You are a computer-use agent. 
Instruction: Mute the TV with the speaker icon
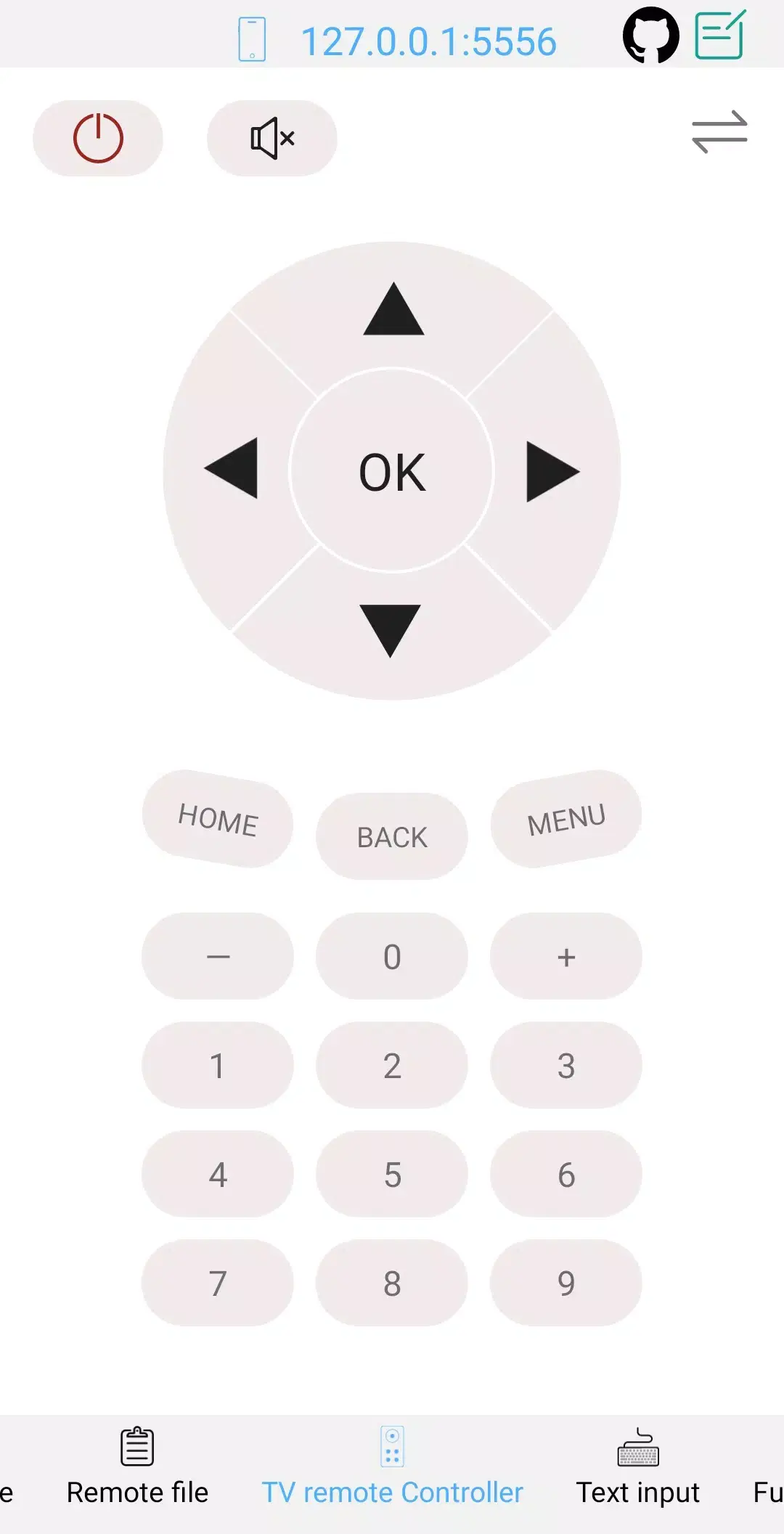coord(271,137)
